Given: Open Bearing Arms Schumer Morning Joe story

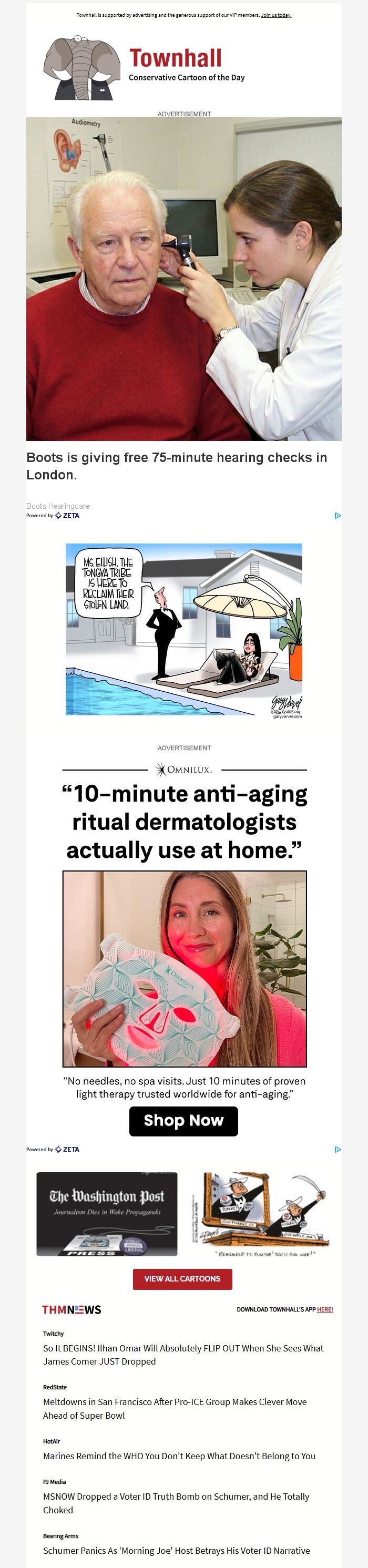Looking at the screenshot, I should tap(176, 1550).
